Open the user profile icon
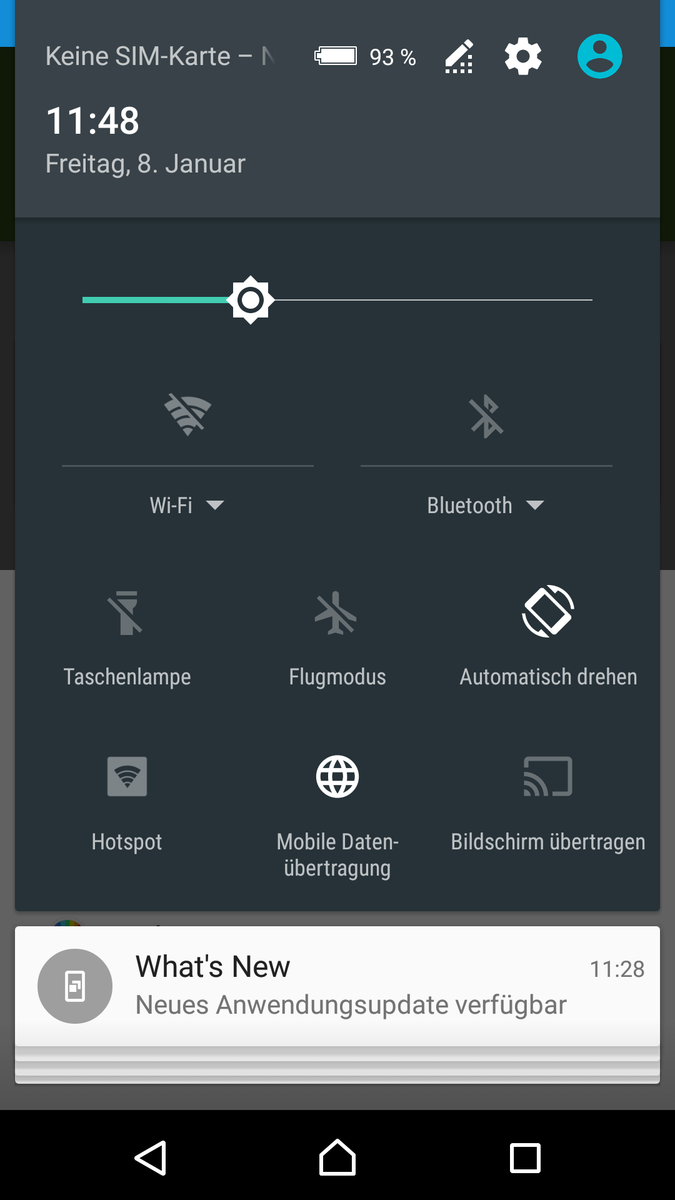This screenshot has width=675, height=1200. tap(600, 56)
